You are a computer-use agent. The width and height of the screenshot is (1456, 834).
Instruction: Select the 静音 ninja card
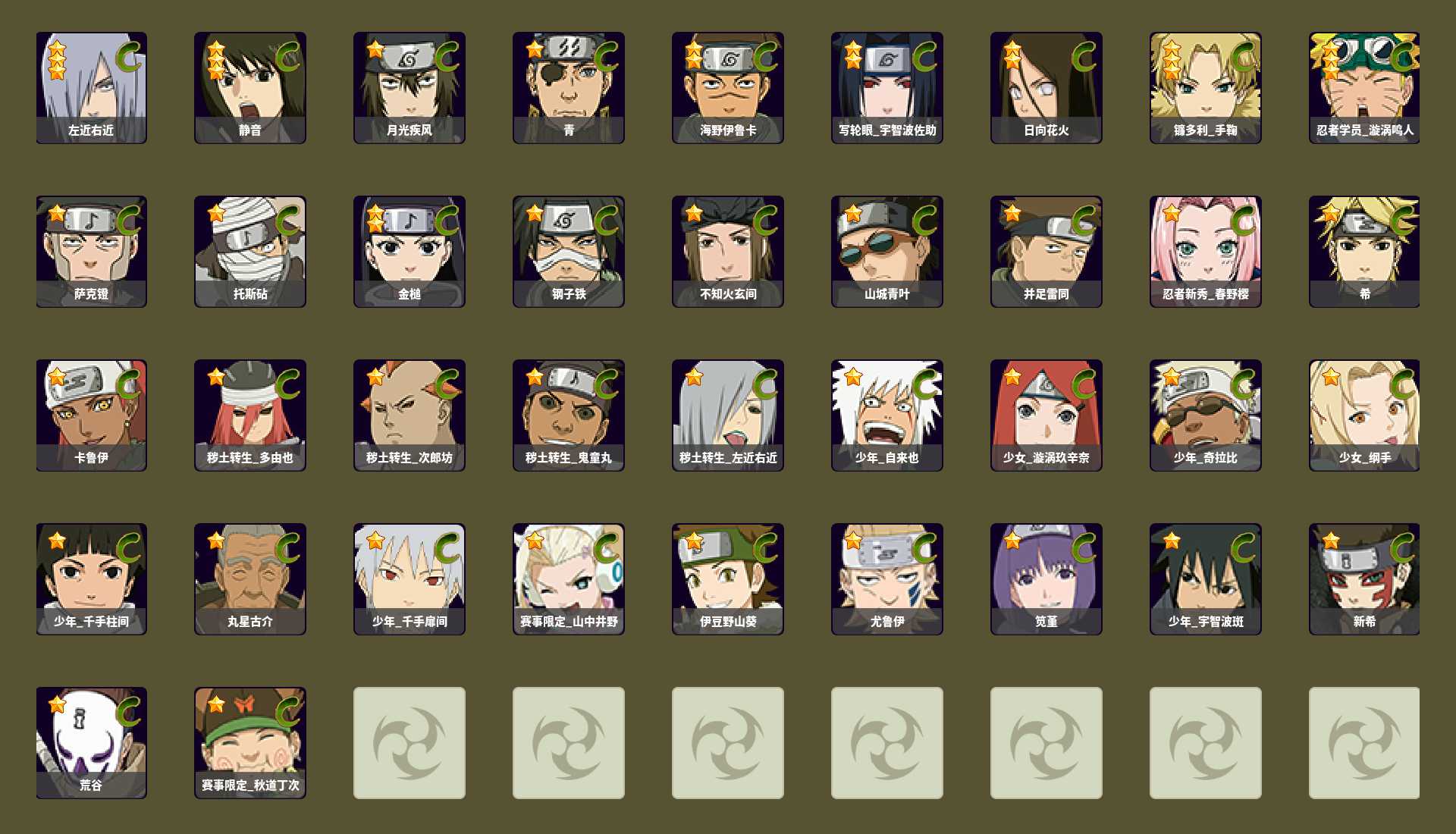click(x=250, y=88)
